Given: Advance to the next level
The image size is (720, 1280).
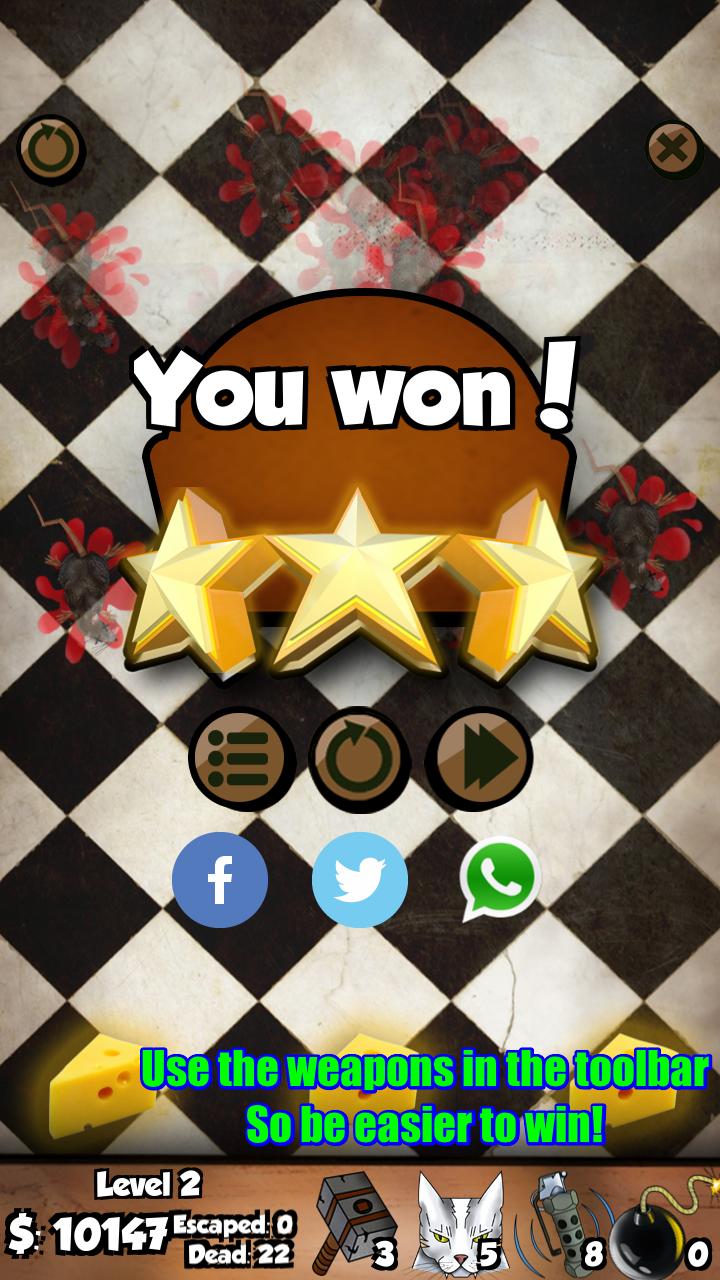Looking at the screenshot, I should tap(480, 758).
